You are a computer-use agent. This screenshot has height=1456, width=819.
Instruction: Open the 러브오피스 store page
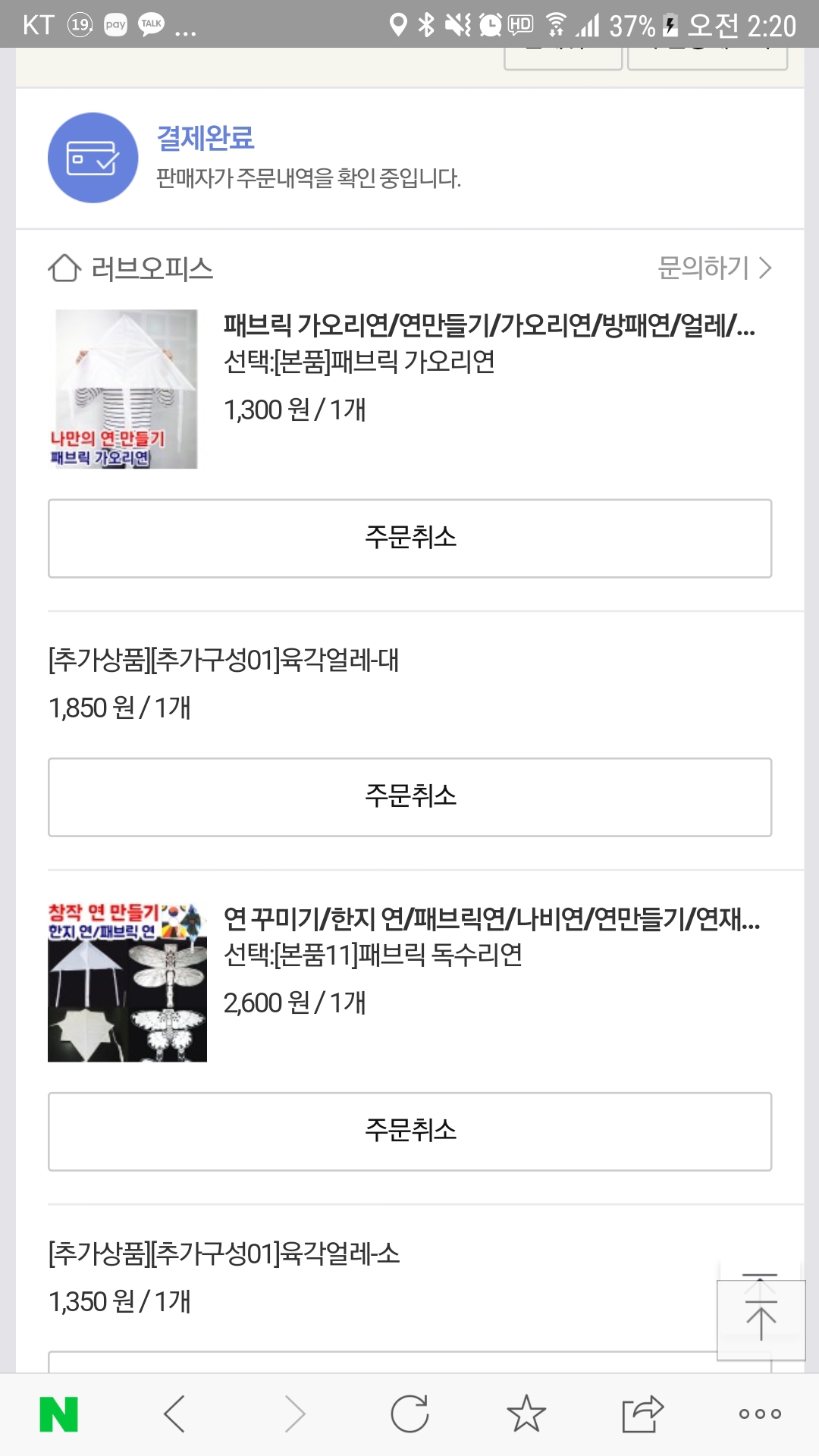click(130, 268)
